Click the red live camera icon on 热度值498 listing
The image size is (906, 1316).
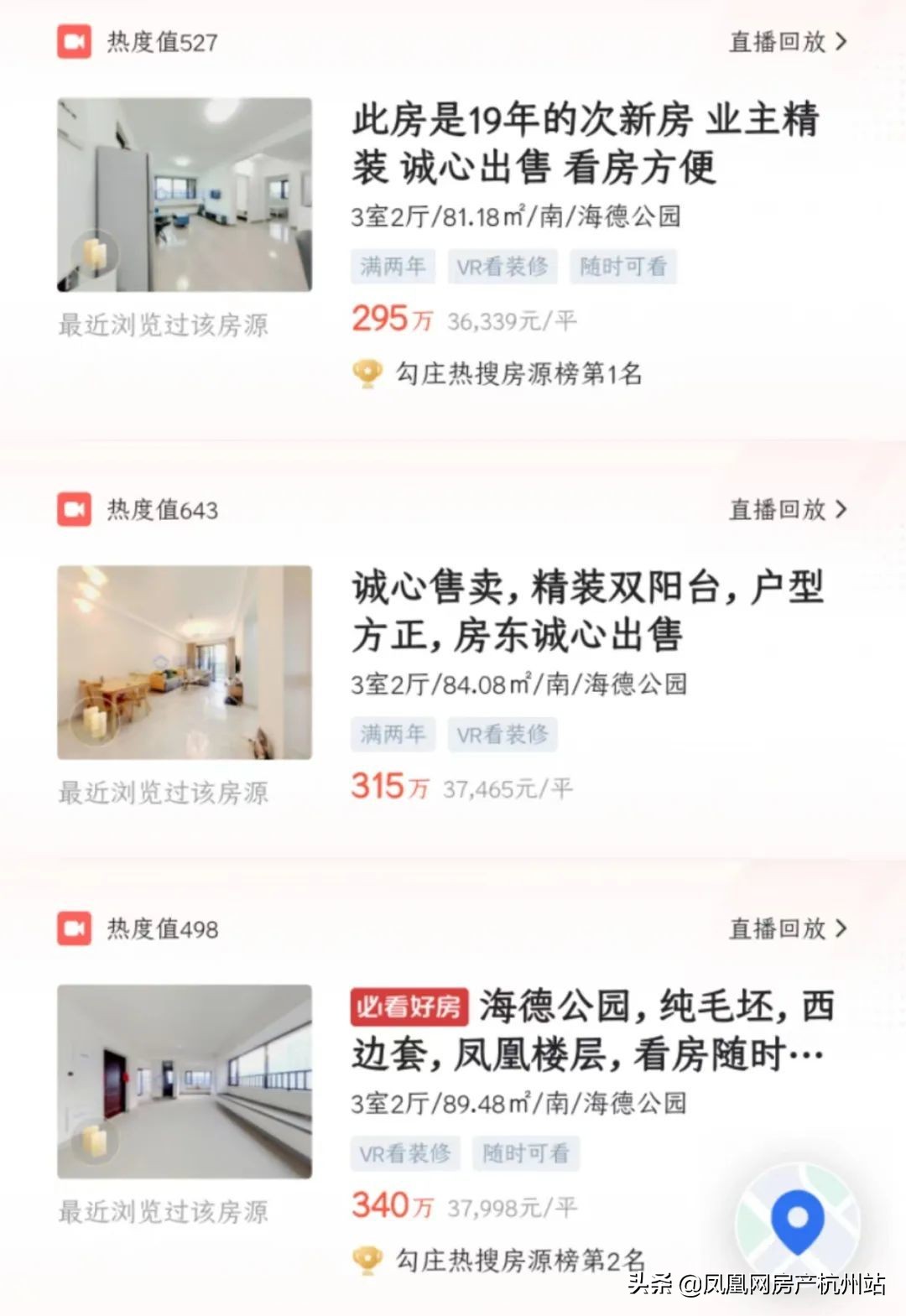(73, 929)
